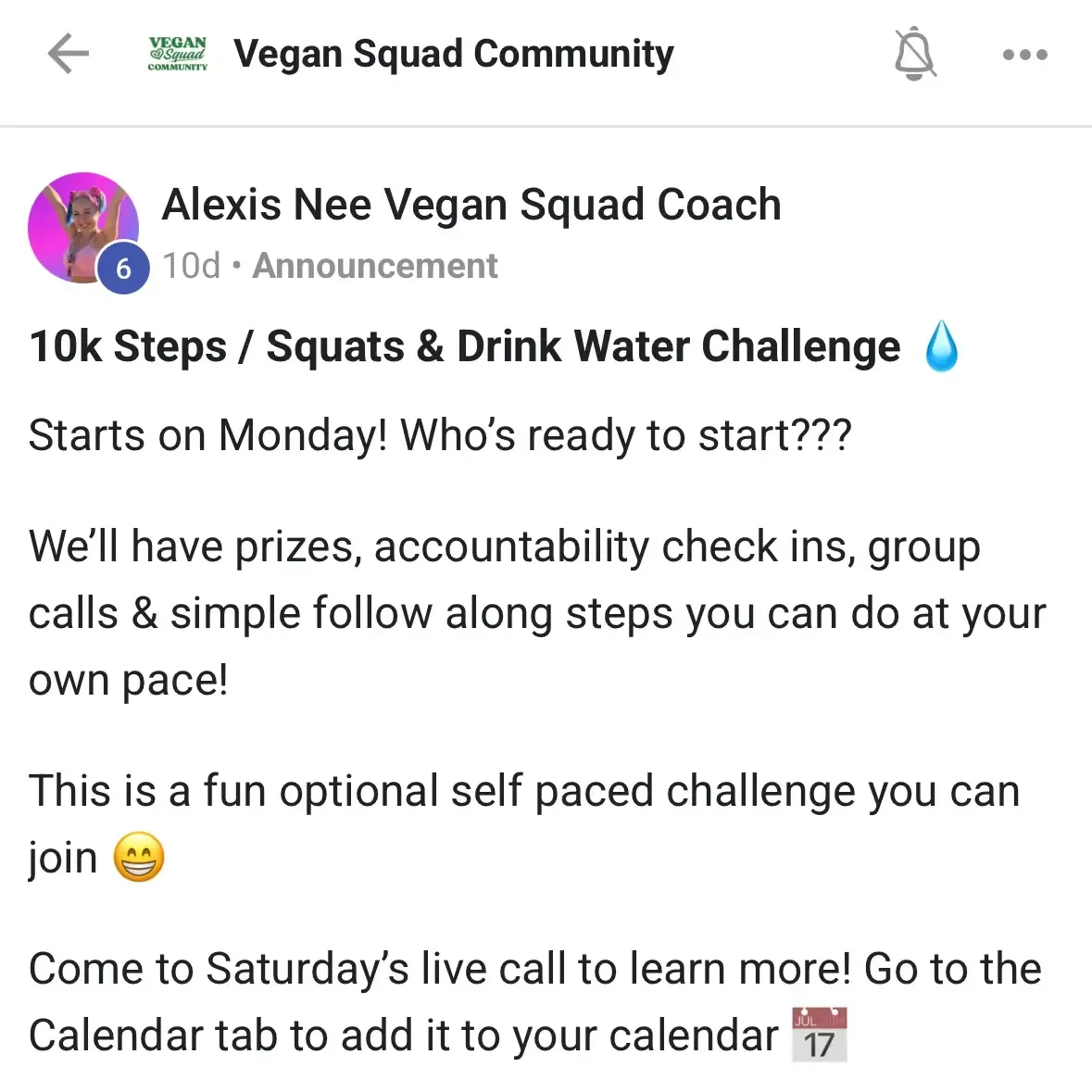The height and width of the screenshot is (1092, 1092).
Task: Open the Vegan Squad Community header
Action: point(453,54)
